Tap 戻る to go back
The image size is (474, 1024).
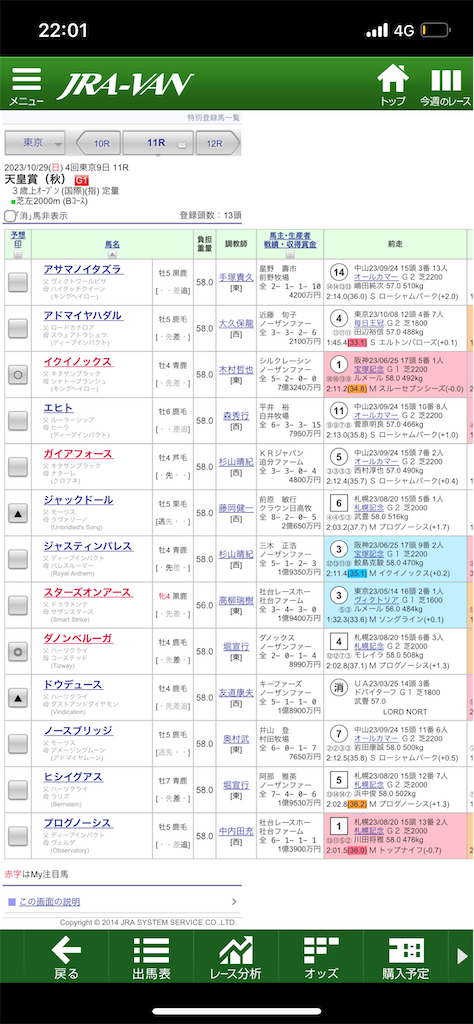pos(66,959)
